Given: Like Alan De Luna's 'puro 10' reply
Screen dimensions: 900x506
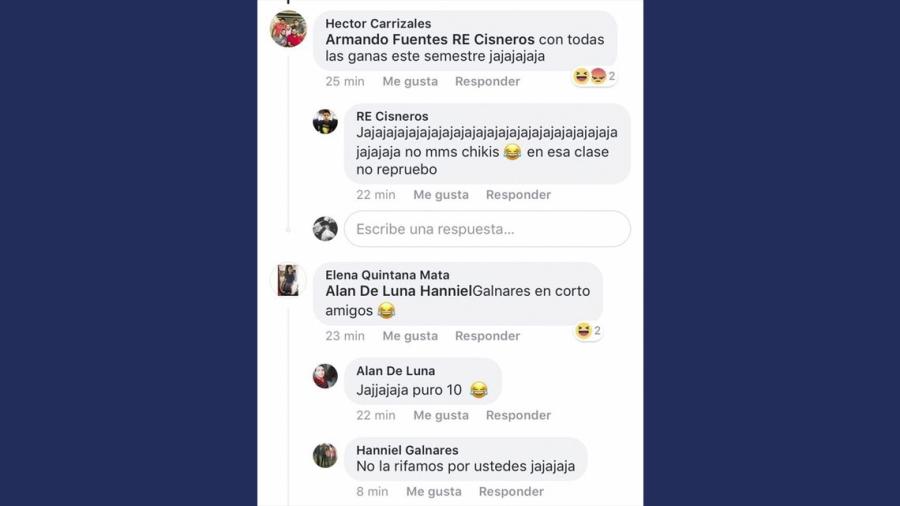Looking at the screenshot, I should (440, 415).
